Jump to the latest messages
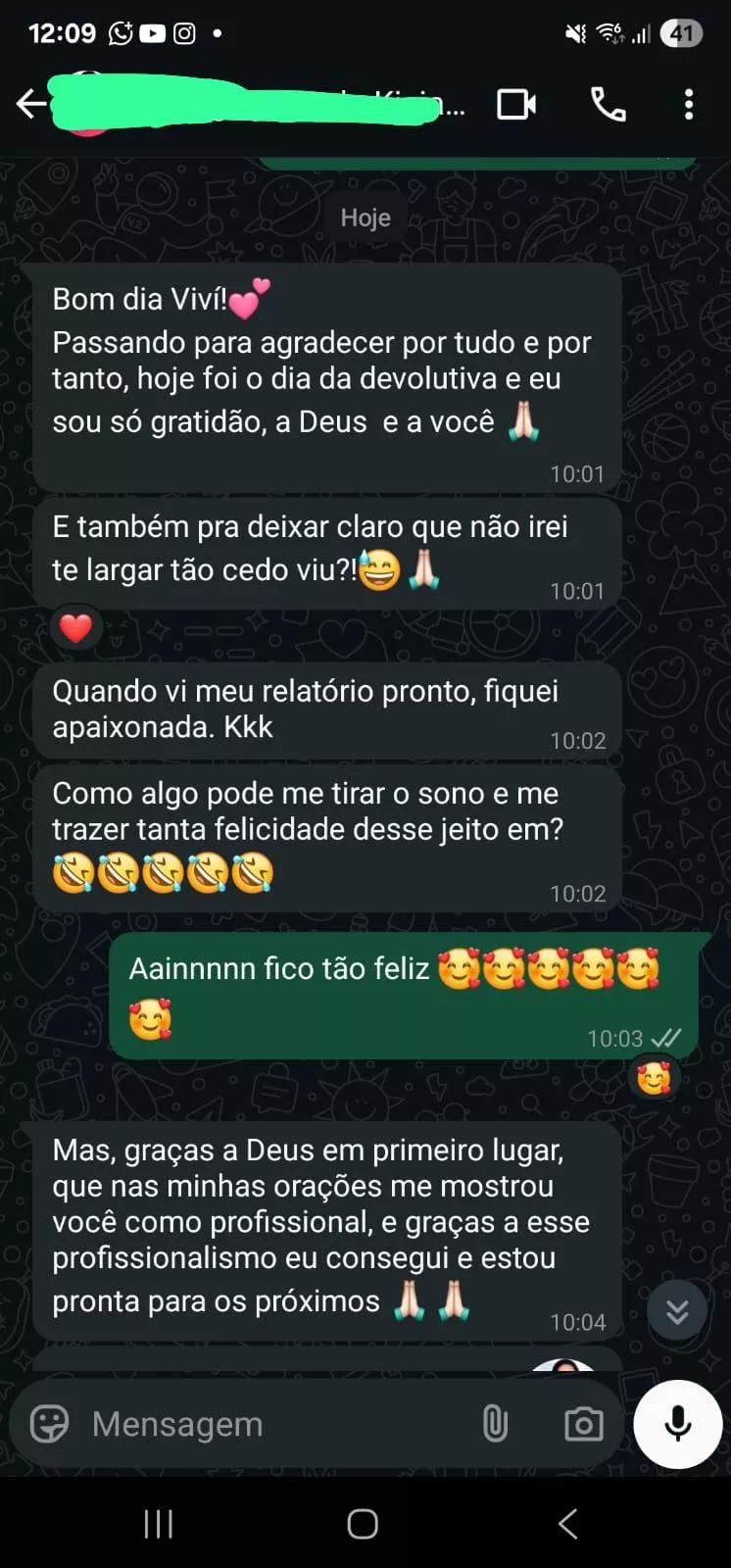 point(677,1311)
